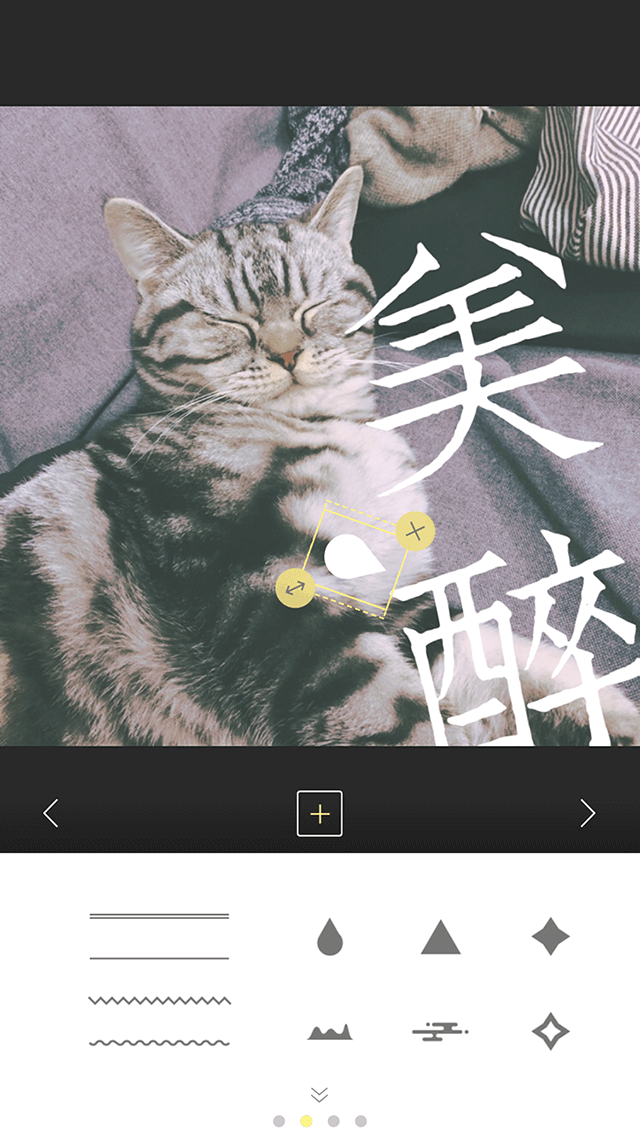Jump to the fourth sticker page dot
Viewport: 640px width, 1138px height.
(361, 1121)
